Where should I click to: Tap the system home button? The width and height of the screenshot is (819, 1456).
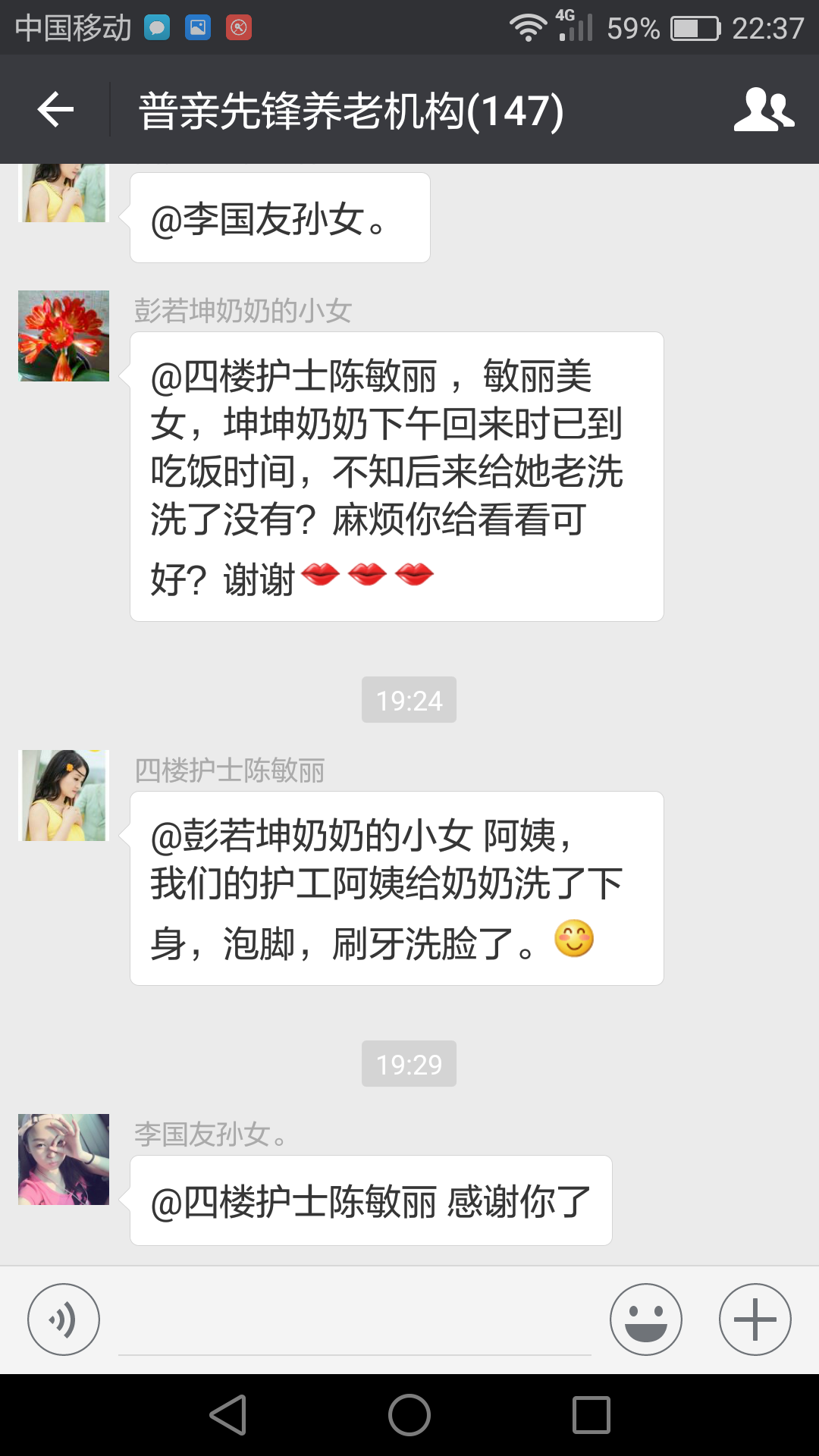pos(409,1415)
